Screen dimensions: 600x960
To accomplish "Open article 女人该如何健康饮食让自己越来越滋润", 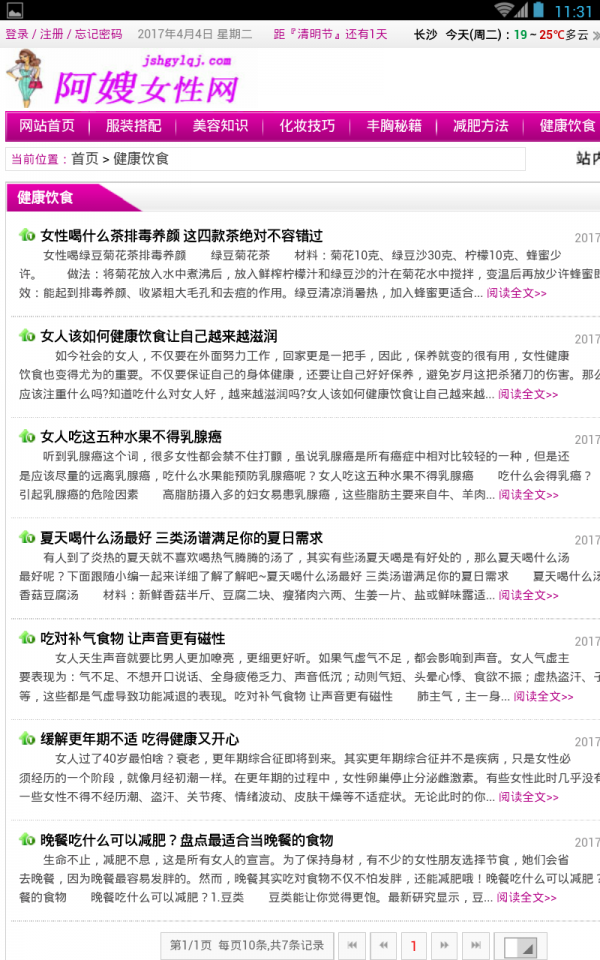I will click(158, 335).
